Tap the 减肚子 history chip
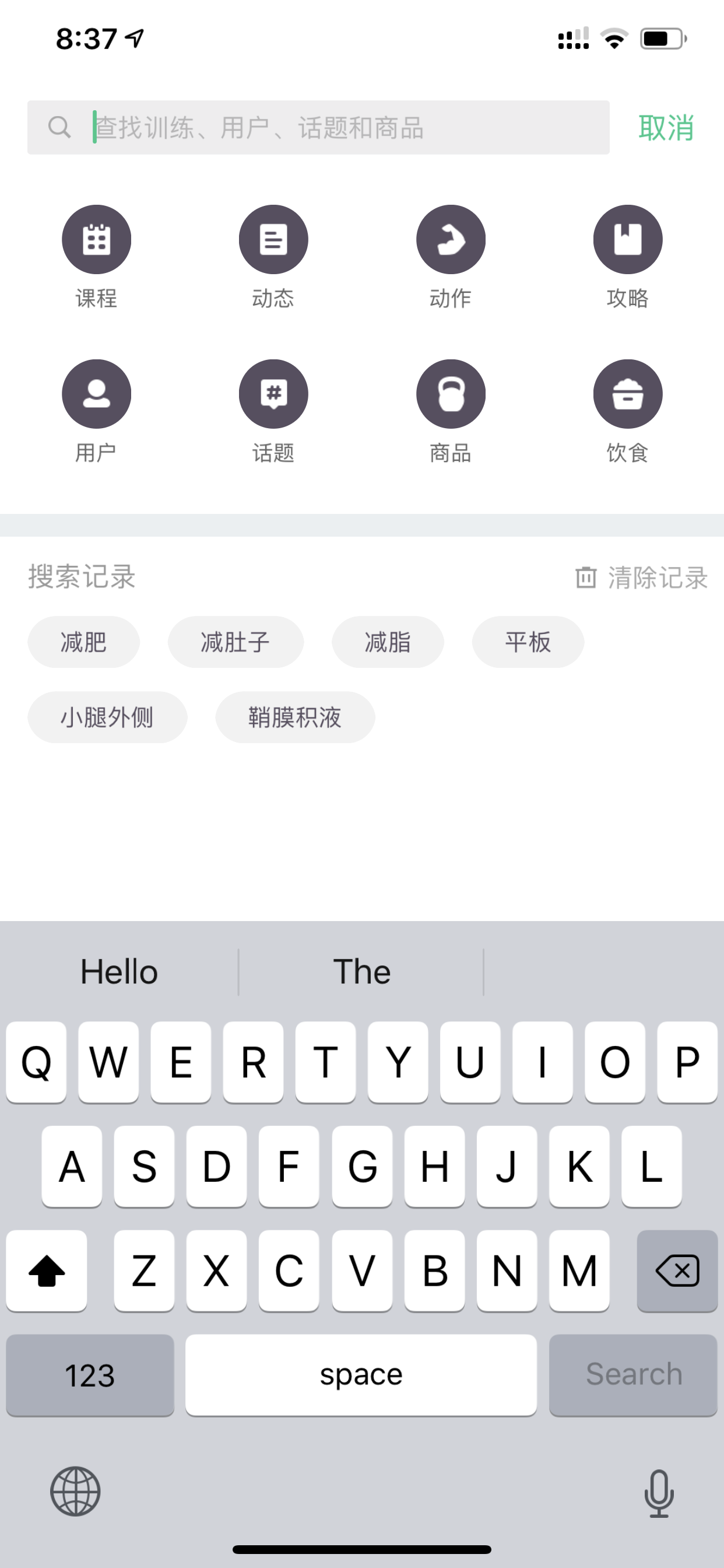This screenshot has width=724, height=1568. (236, 642)
